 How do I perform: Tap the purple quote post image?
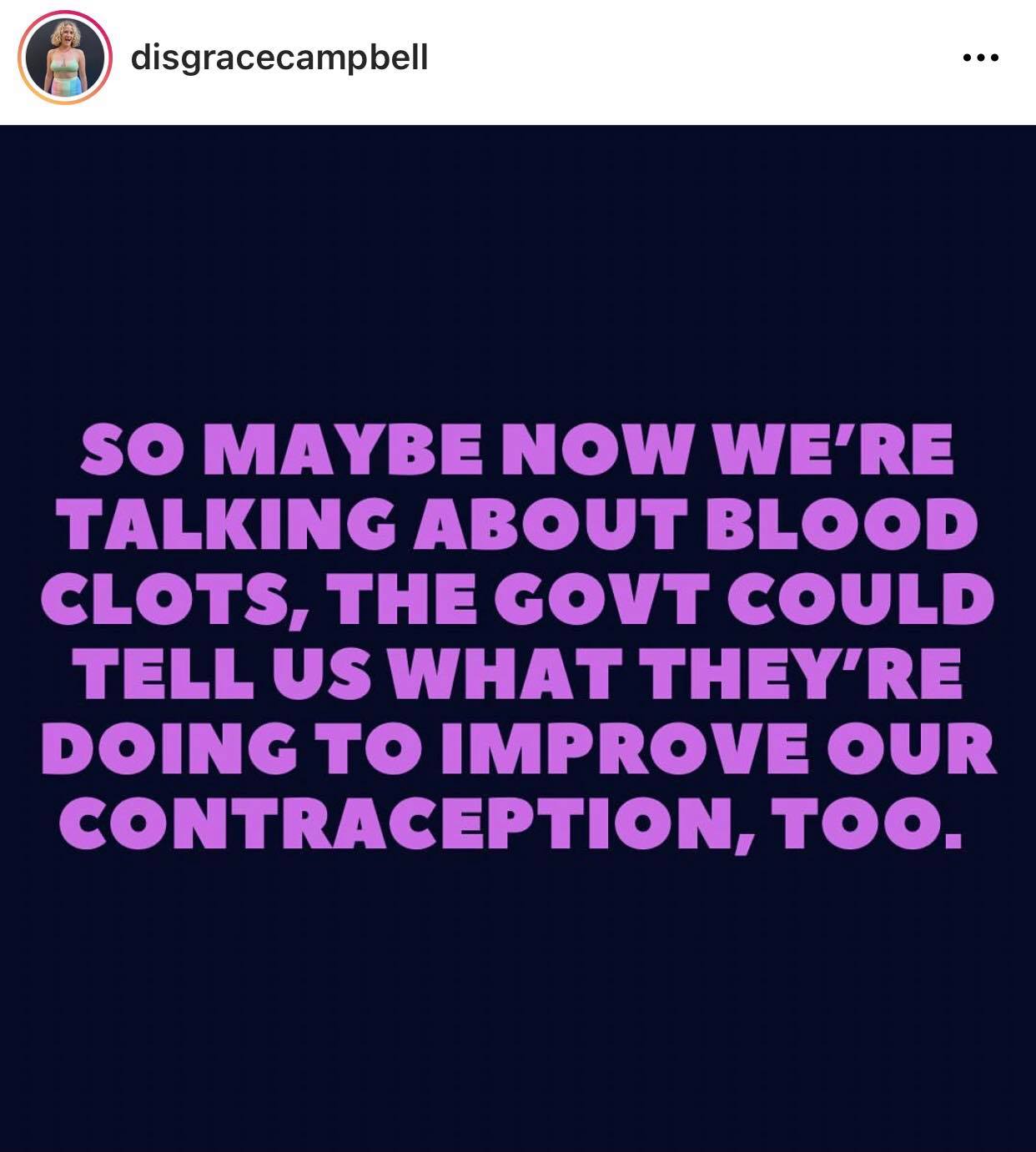(518, 638)
